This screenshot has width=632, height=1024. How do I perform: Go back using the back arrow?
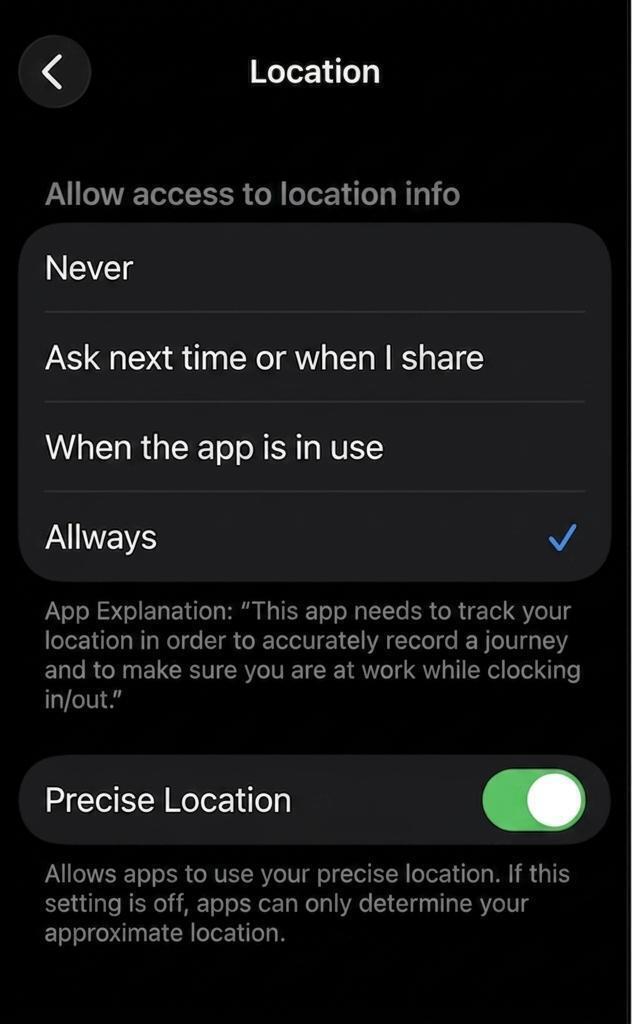(54, 71)
